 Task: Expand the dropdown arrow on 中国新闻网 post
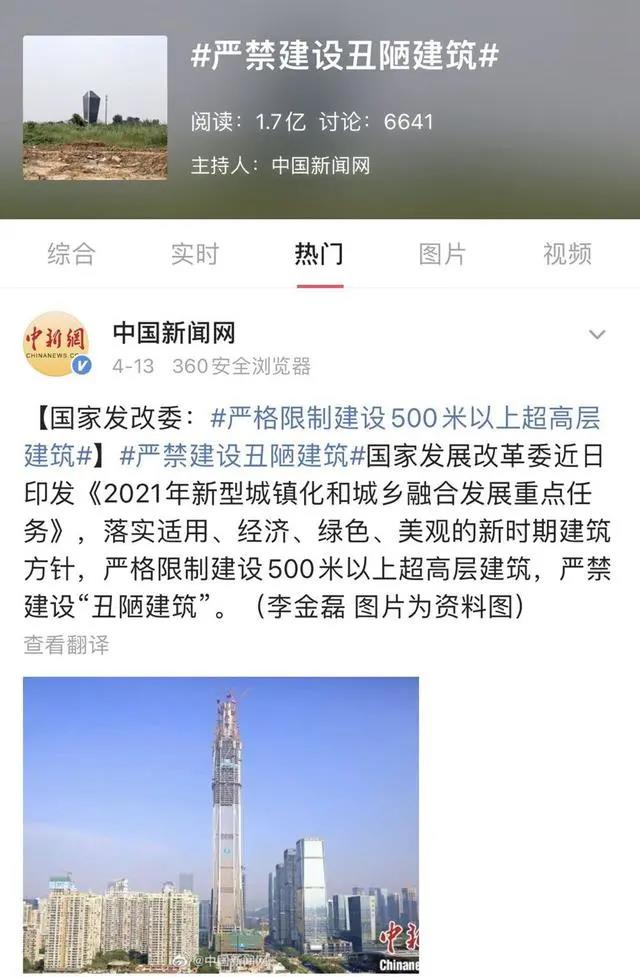[x=597, y=335]
